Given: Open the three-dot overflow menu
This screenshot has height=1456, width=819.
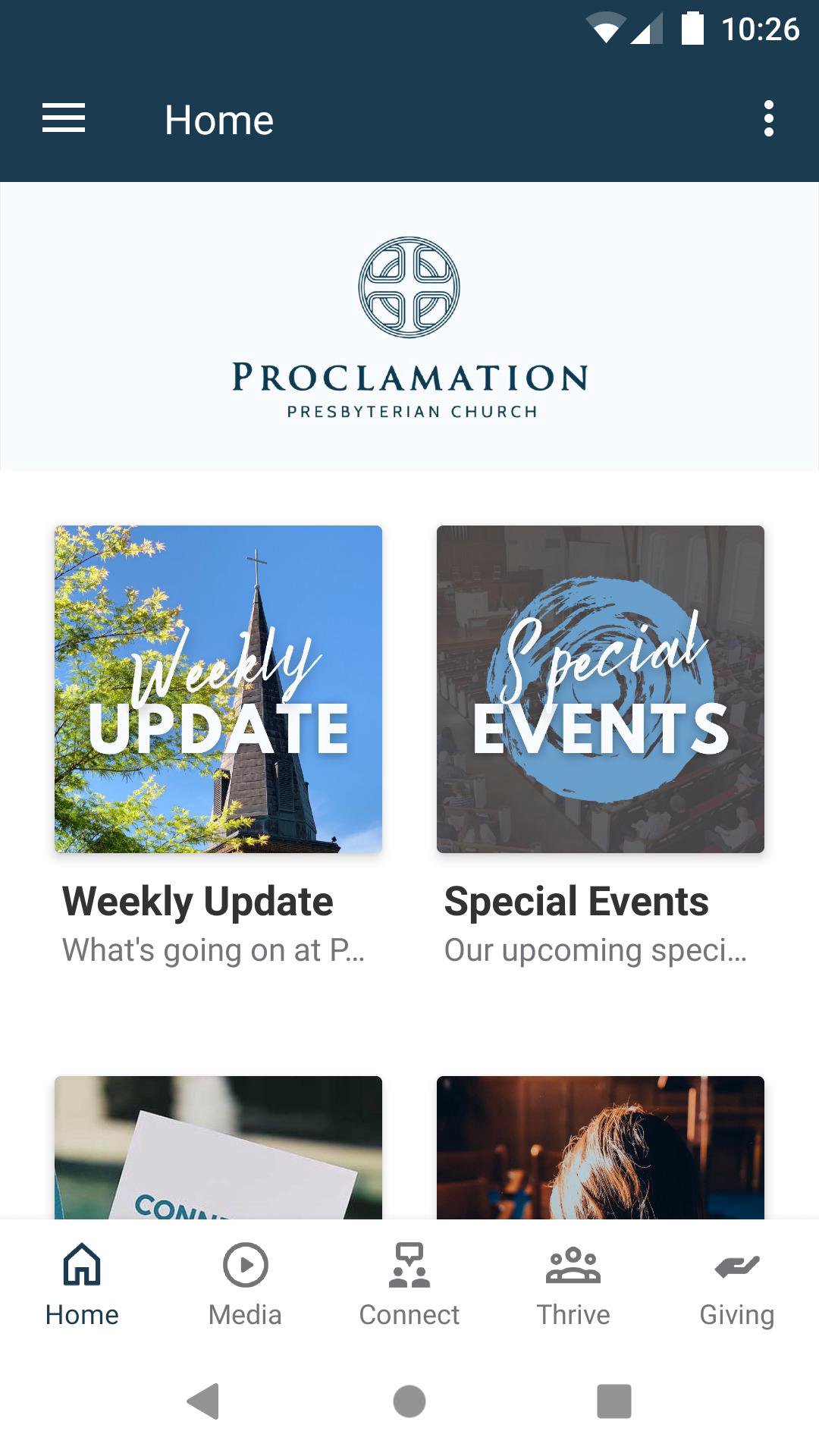Looking at the screenshot, I should click(768, 118).
